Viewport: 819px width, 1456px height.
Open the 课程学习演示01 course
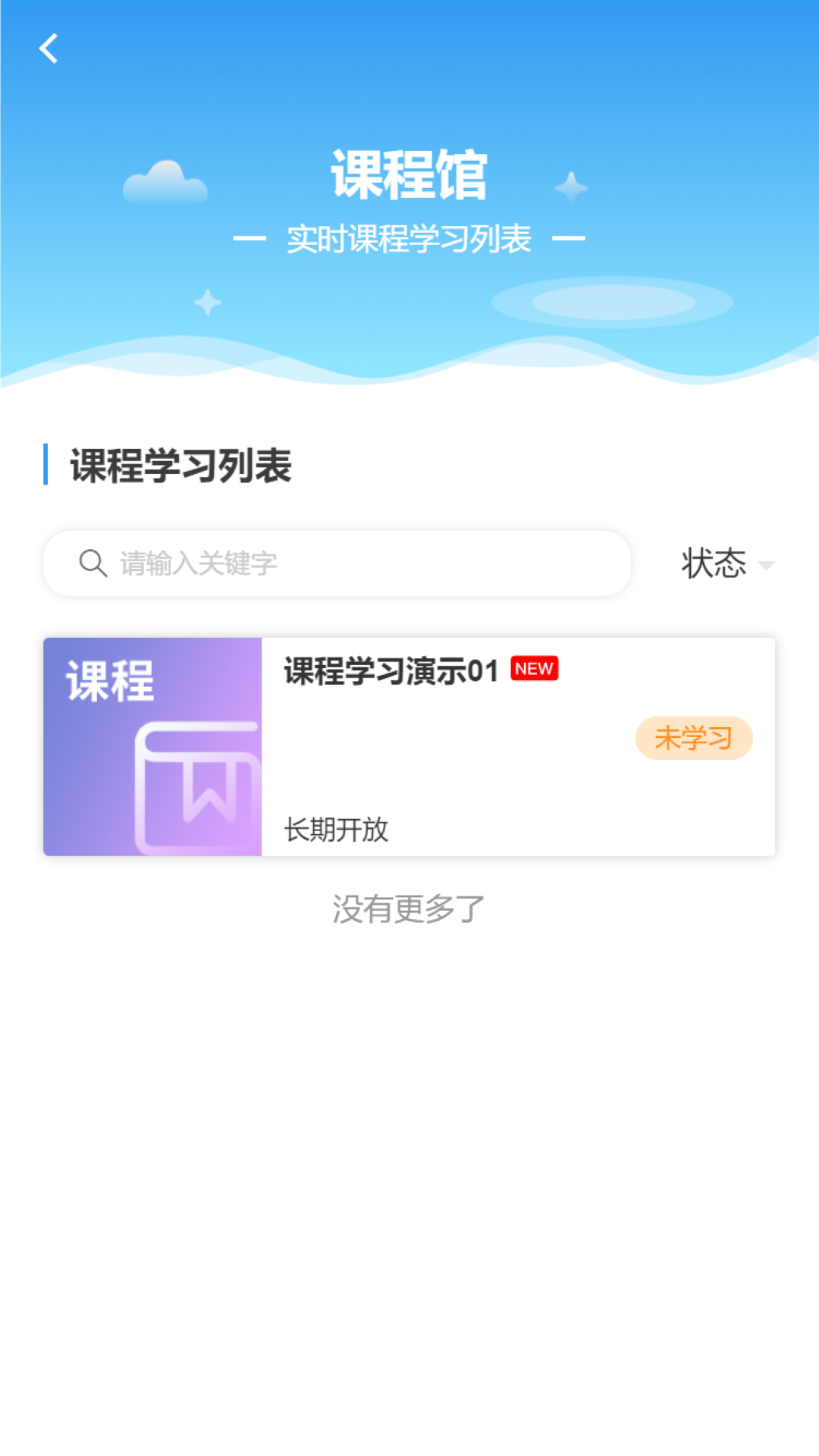tap(391, 670)
